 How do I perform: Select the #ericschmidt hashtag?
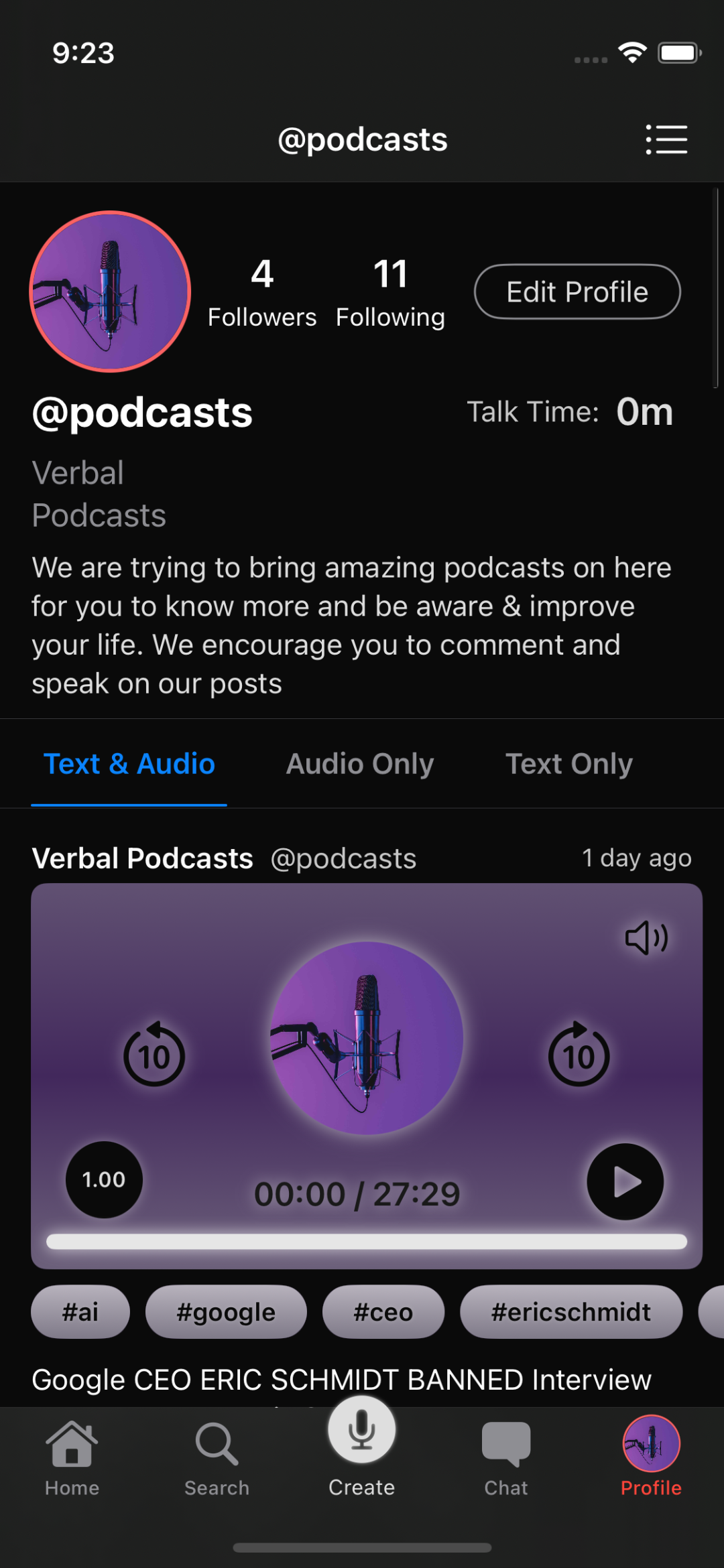click(x=570, y=1311)
